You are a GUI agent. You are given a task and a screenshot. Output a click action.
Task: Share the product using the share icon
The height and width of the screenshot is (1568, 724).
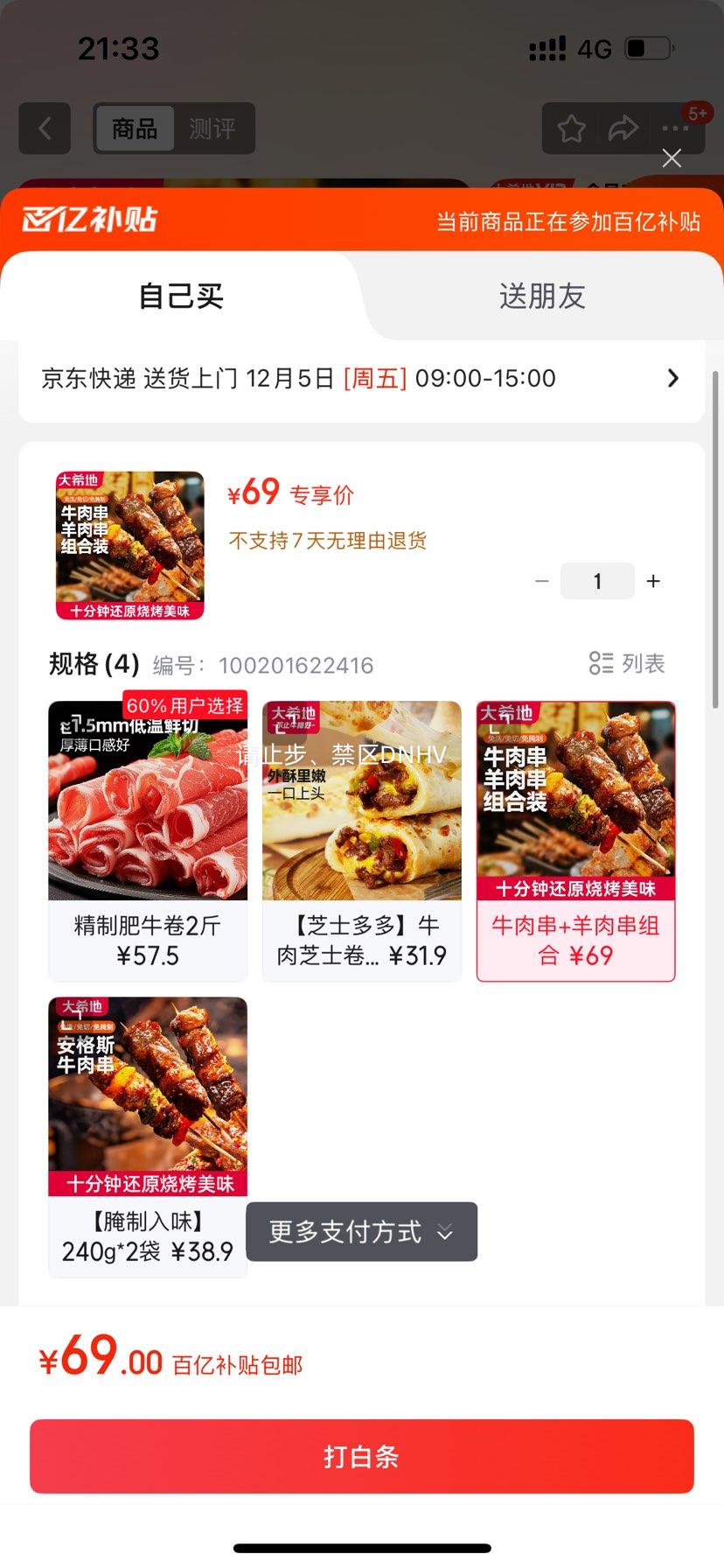click(x=623, y=128)
